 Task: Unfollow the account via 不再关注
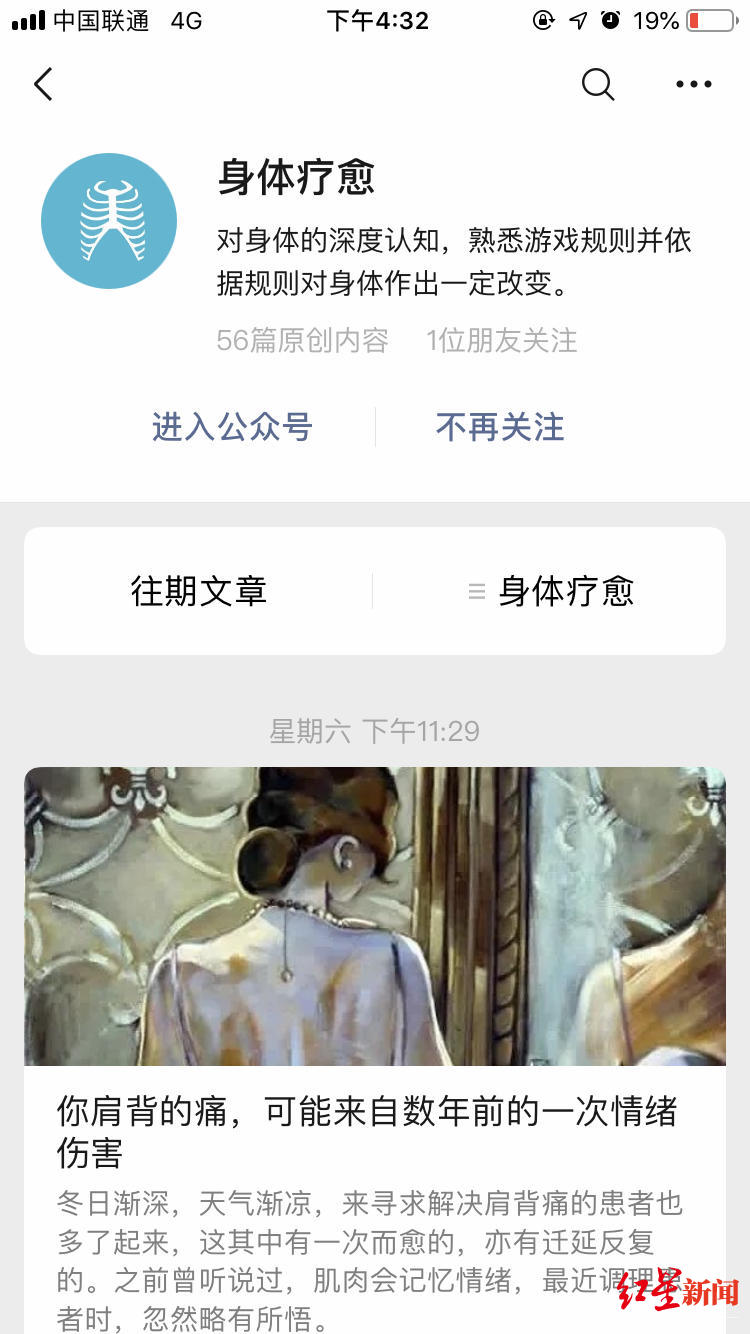pos(500,427)
